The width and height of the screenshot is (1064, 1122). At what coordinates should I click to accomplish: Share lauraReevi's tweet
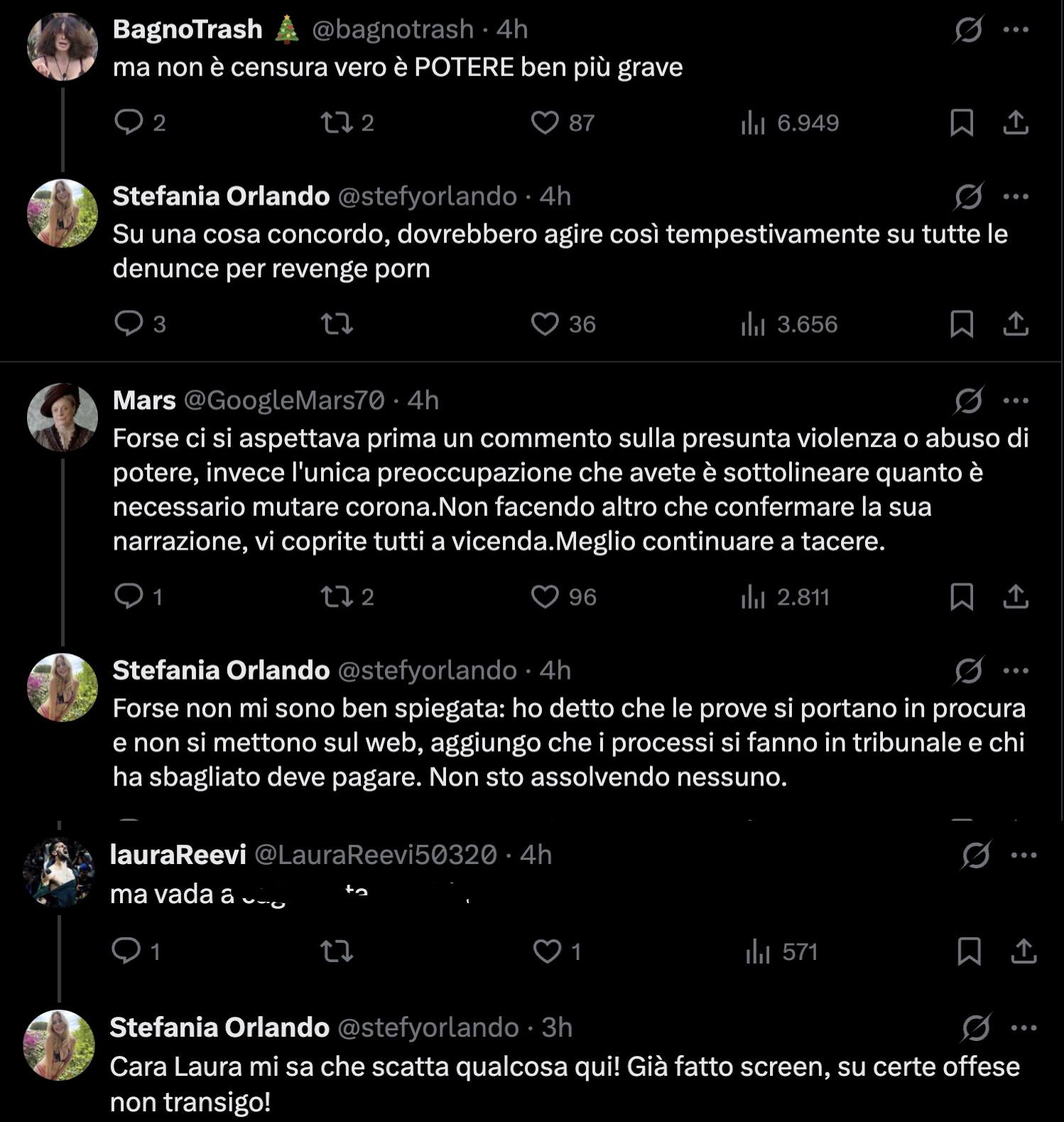(x=1024, y=951)
